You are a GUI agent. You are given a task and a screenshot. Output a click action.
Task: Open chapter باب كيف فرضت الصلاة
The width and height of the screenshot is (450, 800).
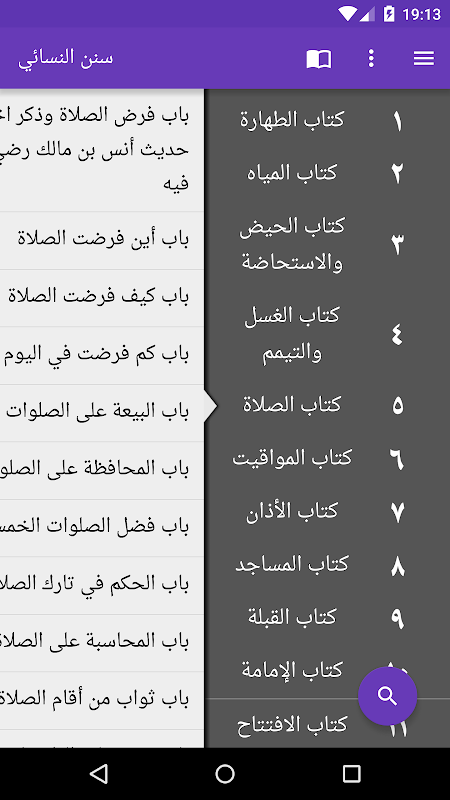pyautogui.click(x=102, y=298)
